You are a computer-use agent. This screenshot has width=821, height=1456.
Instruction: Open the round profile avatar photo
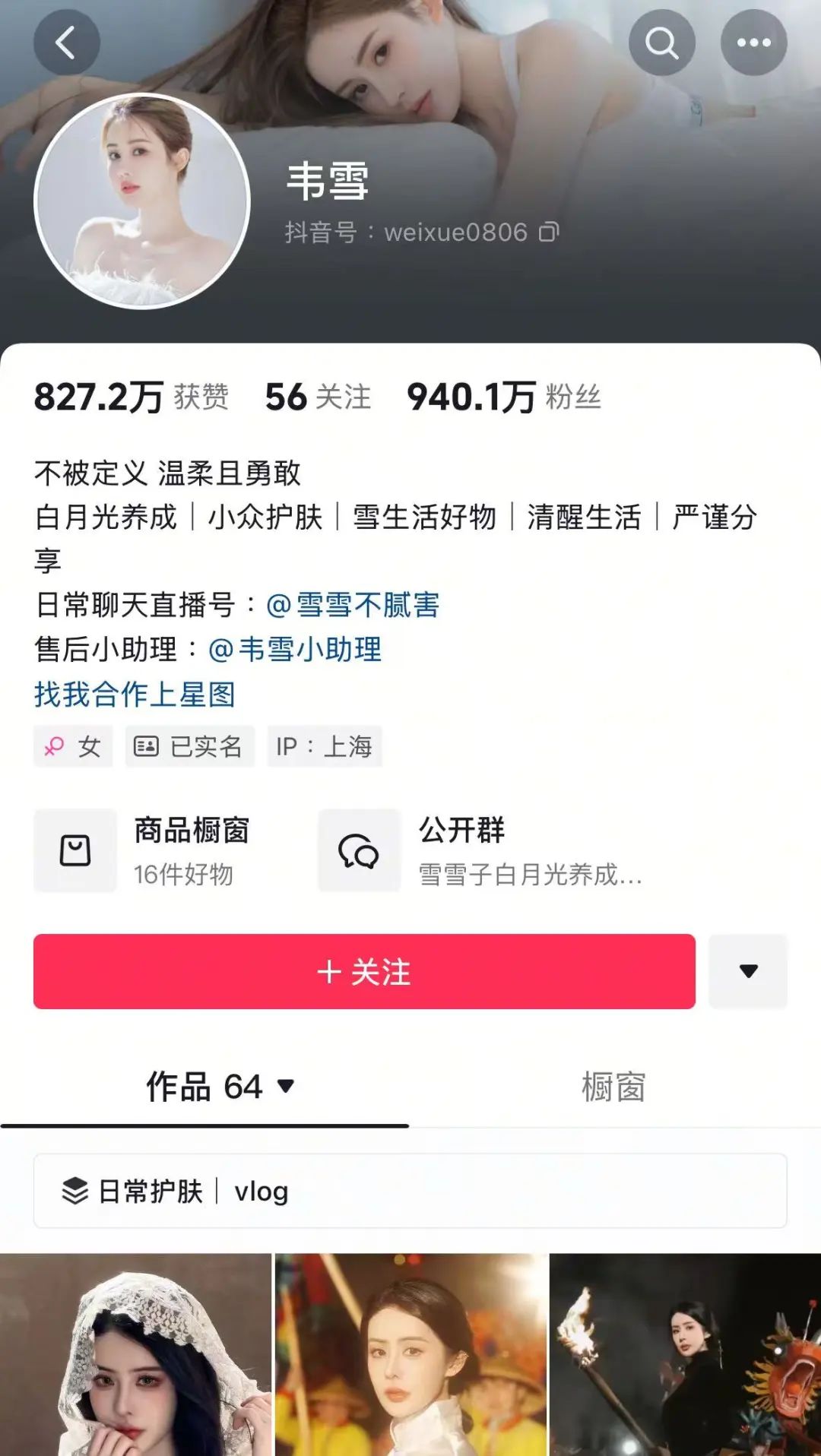[142, 201]
